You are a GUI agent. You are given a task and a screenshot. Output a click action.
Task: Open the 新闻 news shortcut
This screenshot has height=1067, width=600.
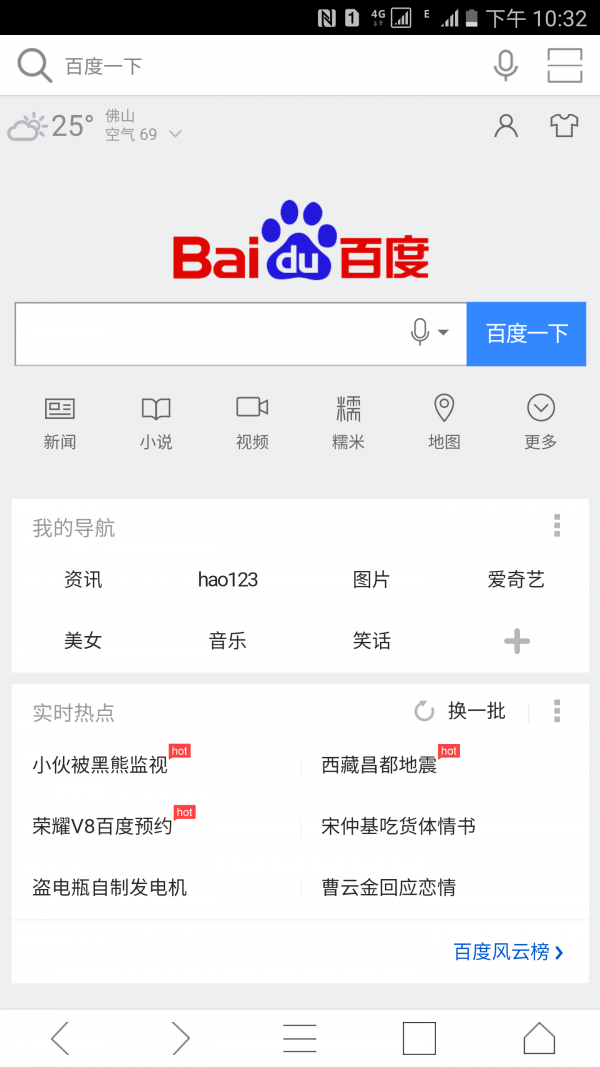pos(60,421)
